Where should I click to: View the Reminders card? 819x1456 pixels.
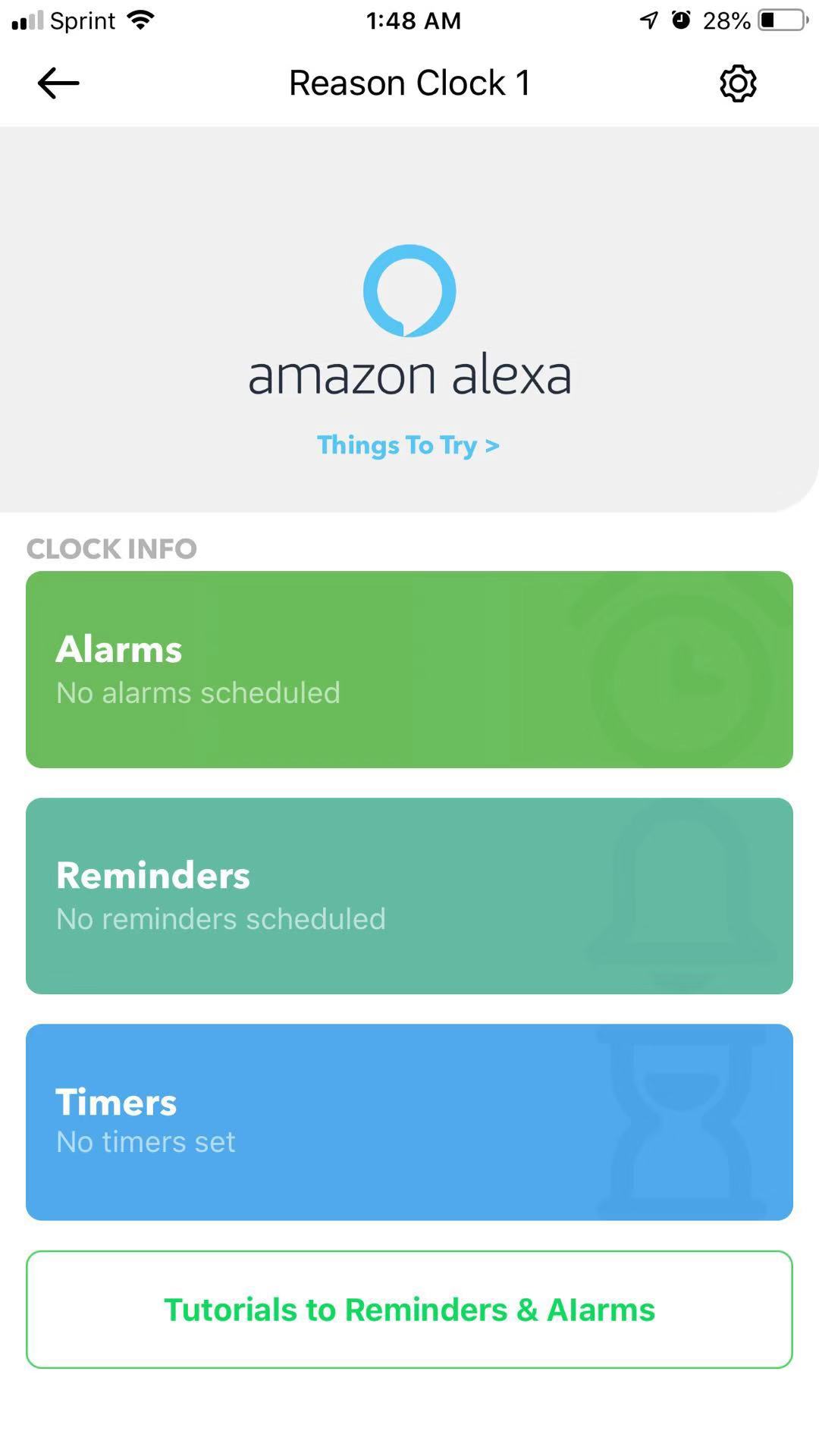coord(409,896)
